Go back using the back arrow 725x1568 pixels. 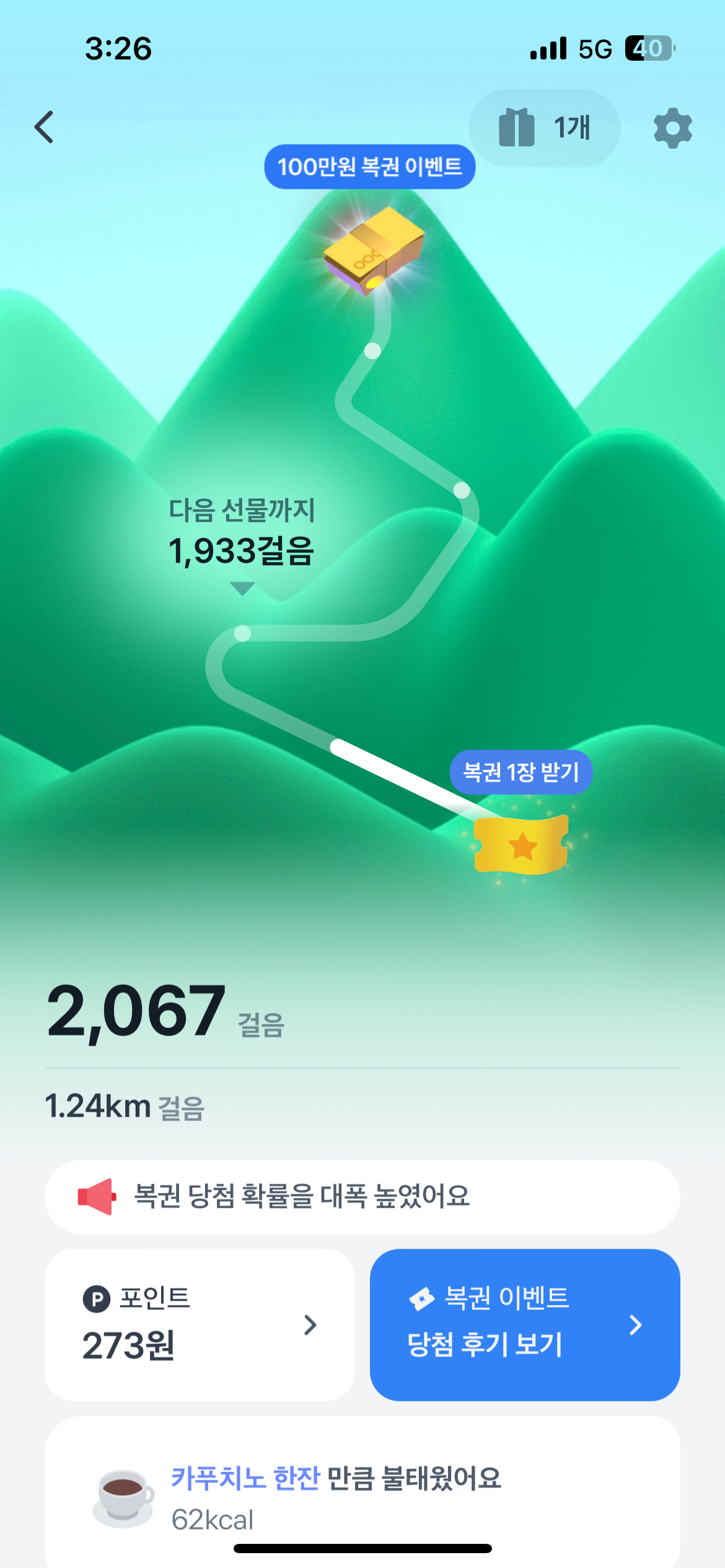pos(45,128)
